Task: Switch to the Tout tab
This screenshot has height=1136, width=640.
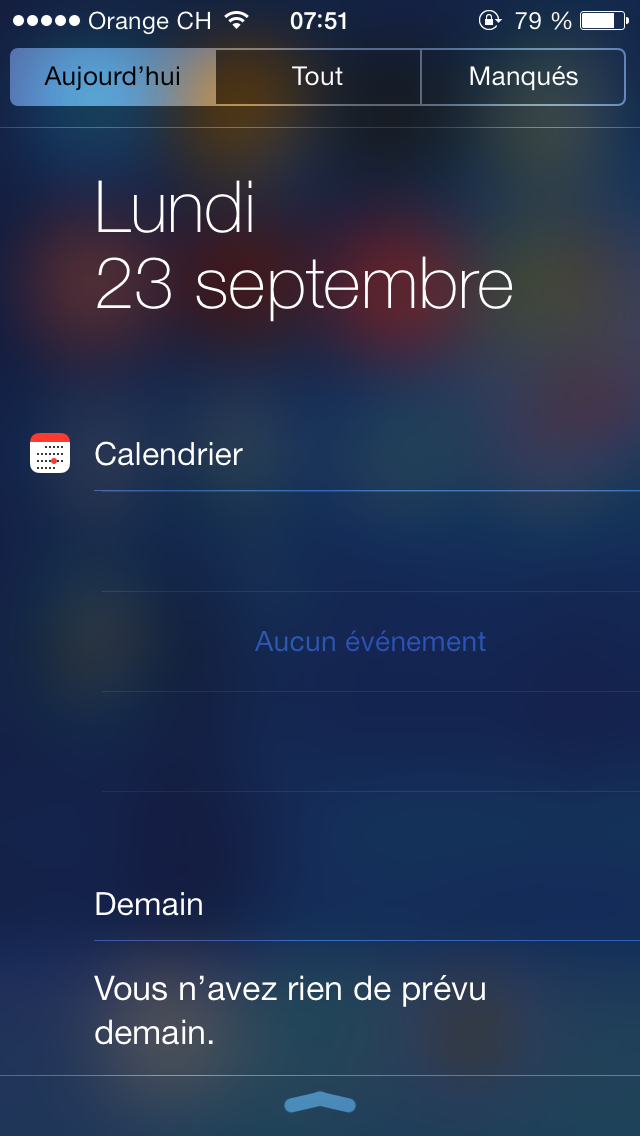Action: click(x=318, y=77)
